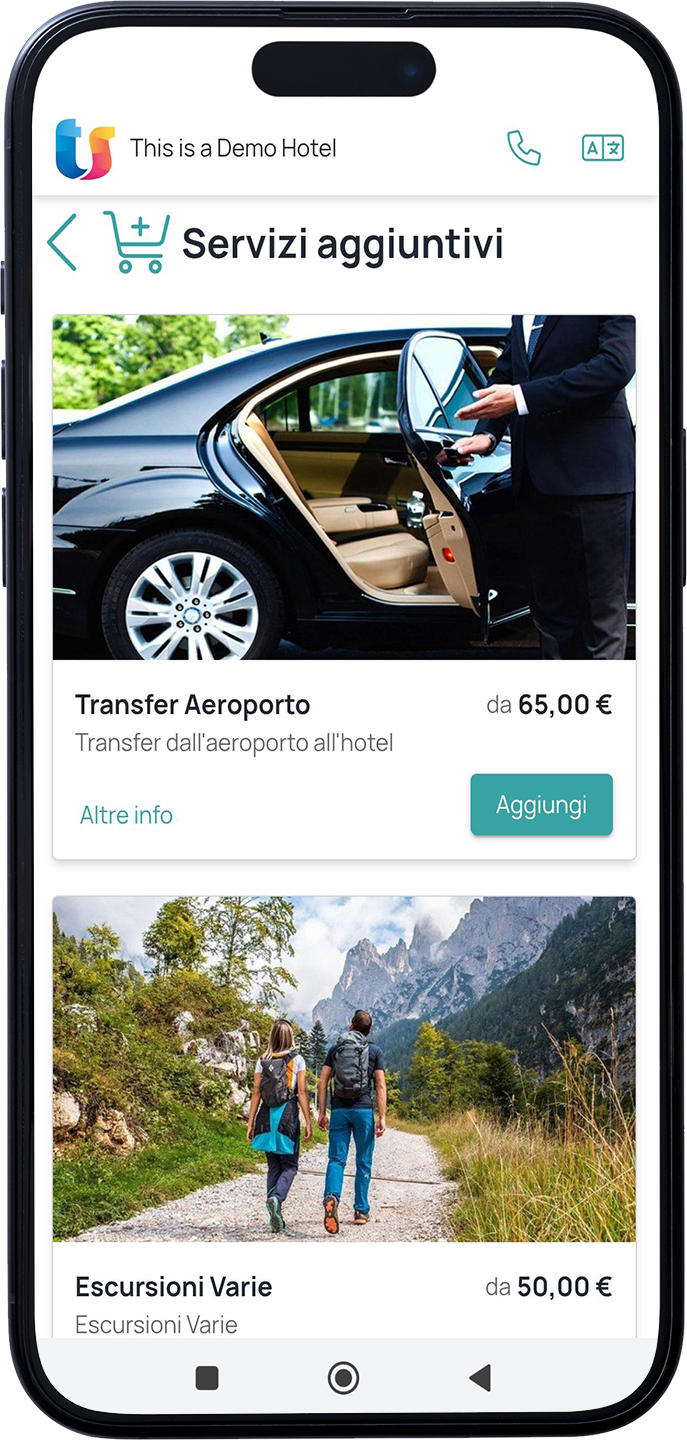Screen dimensions: 687x1440
Task: Open the Transfer Aeroporto service card
Action: coord(344,587)
